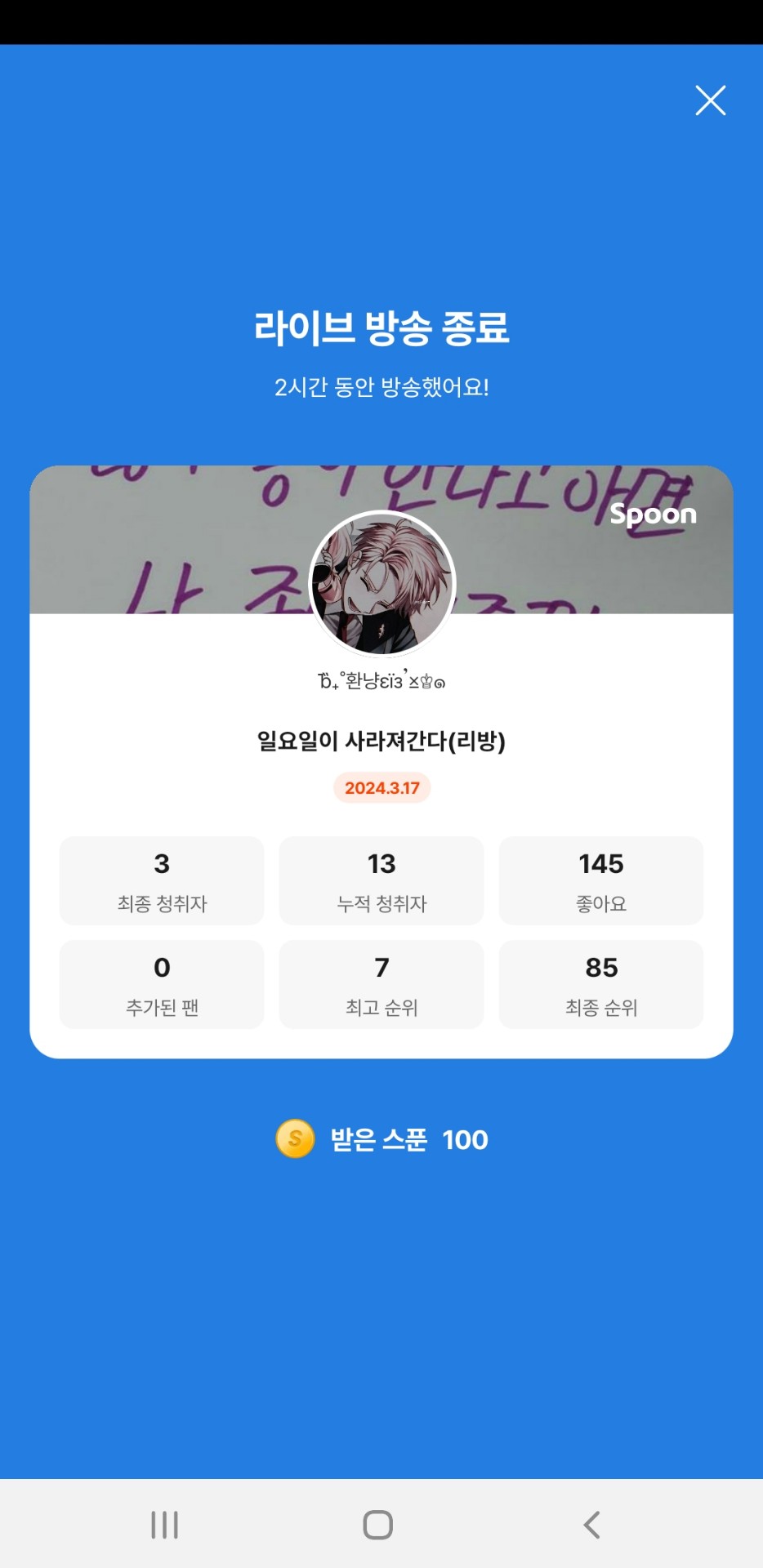Open the recent apps view
Image resolution: width=763 pixels, height=1568 pixels.
click(165, 1524)
